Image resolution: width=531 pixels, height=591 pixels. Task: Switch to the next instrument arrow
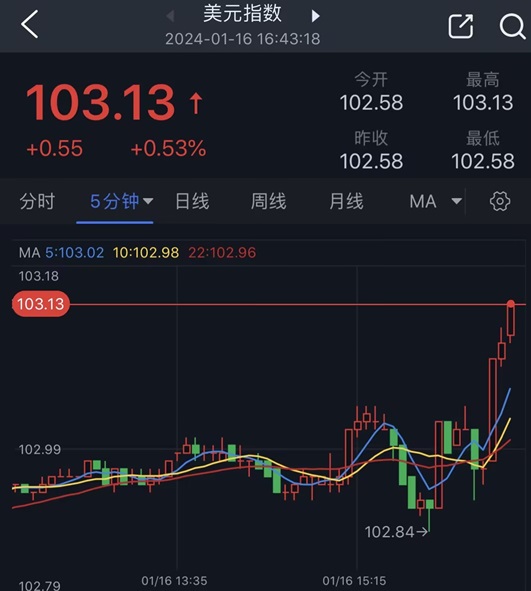tap(316, 16)
